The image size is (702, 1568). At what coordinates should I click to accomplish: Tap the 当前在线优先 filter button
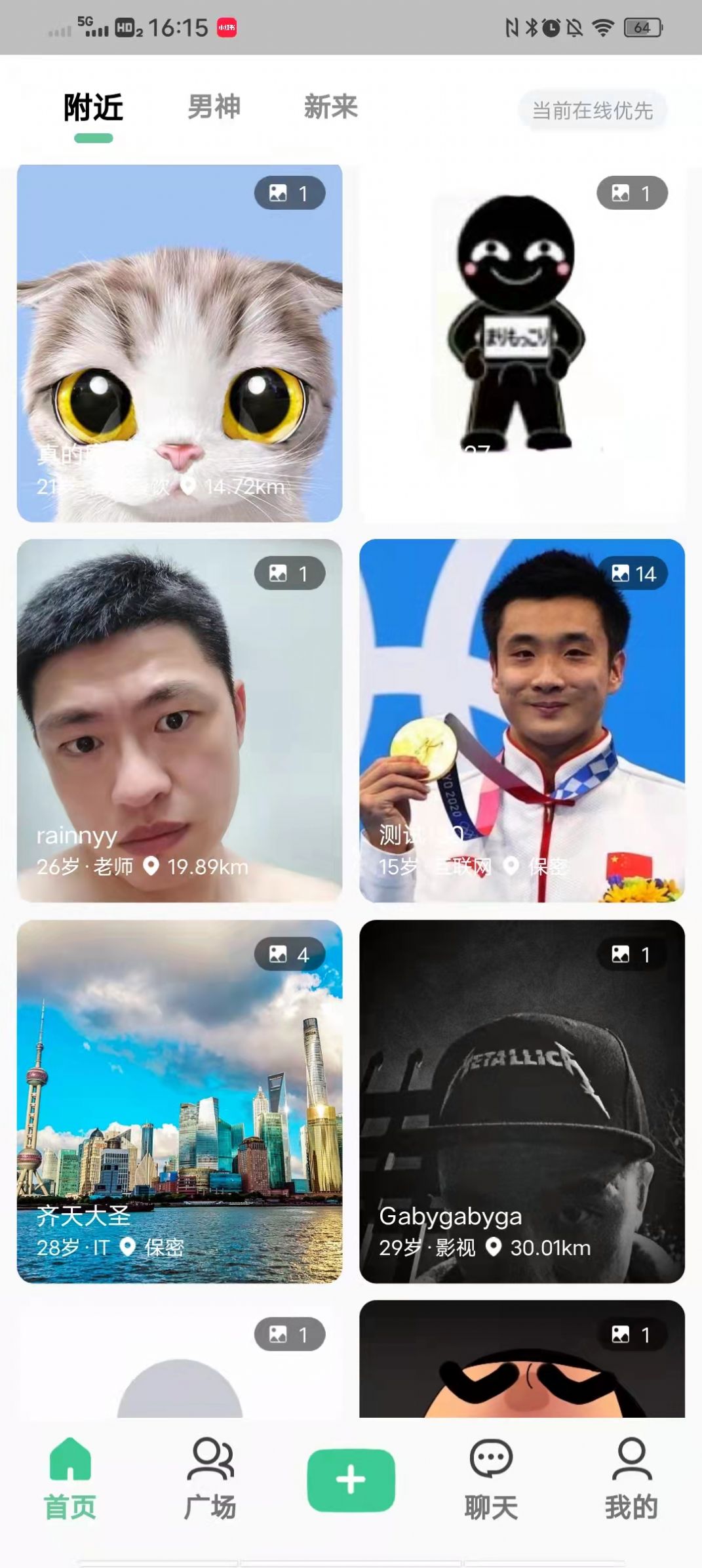(592, 111)
